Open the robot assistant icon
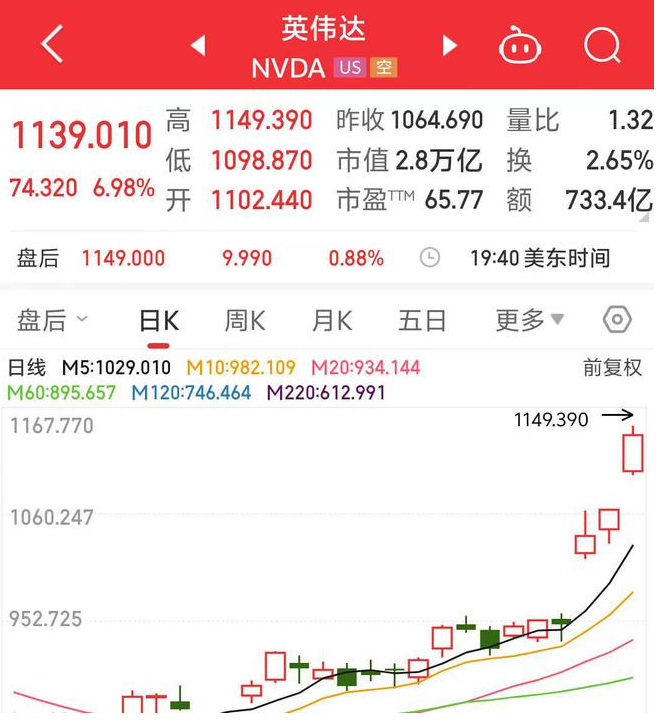 click(520, 46)
